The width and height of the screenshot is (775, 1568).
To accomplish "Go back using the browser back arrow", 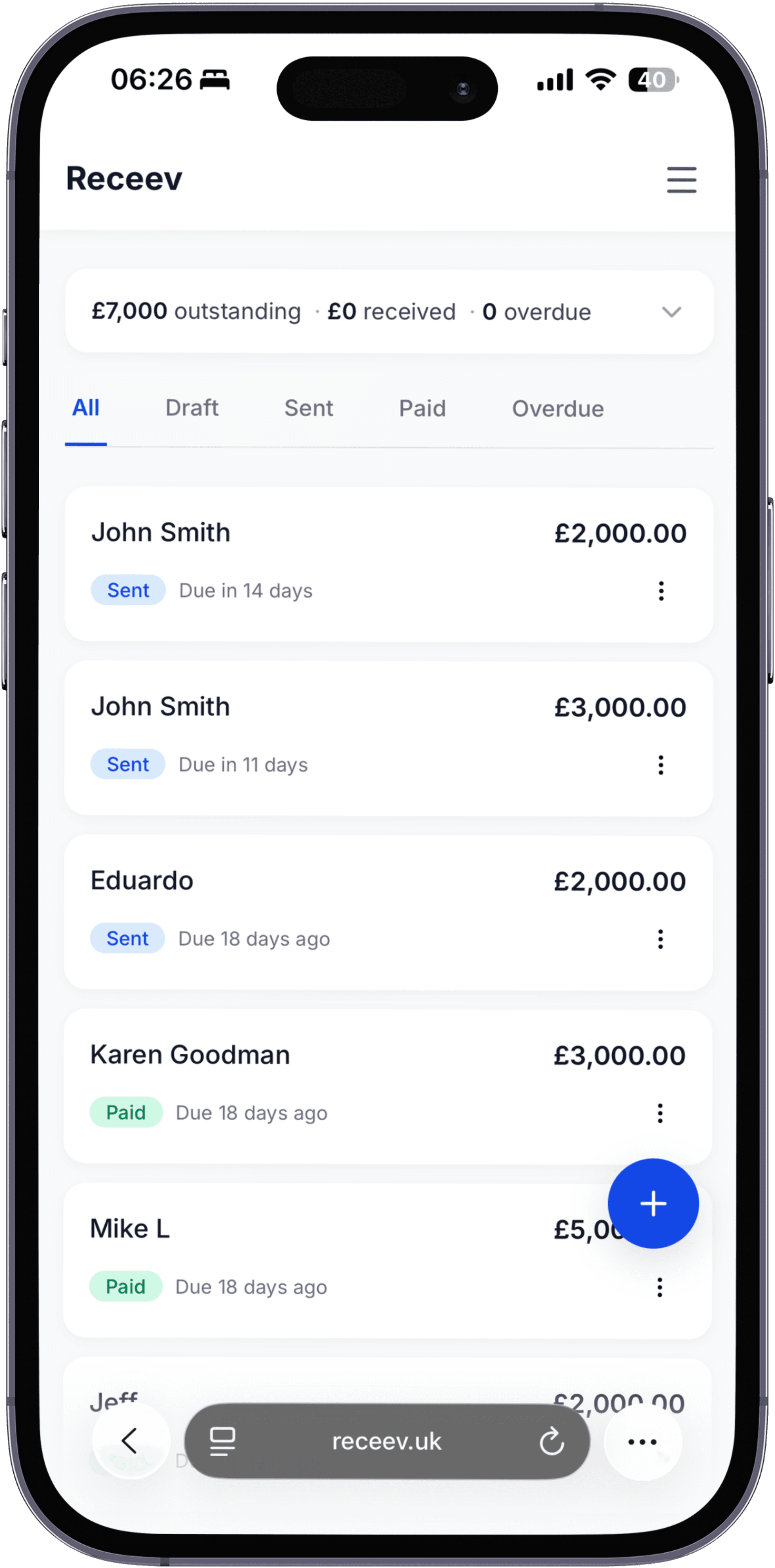I will [130, 1441].
